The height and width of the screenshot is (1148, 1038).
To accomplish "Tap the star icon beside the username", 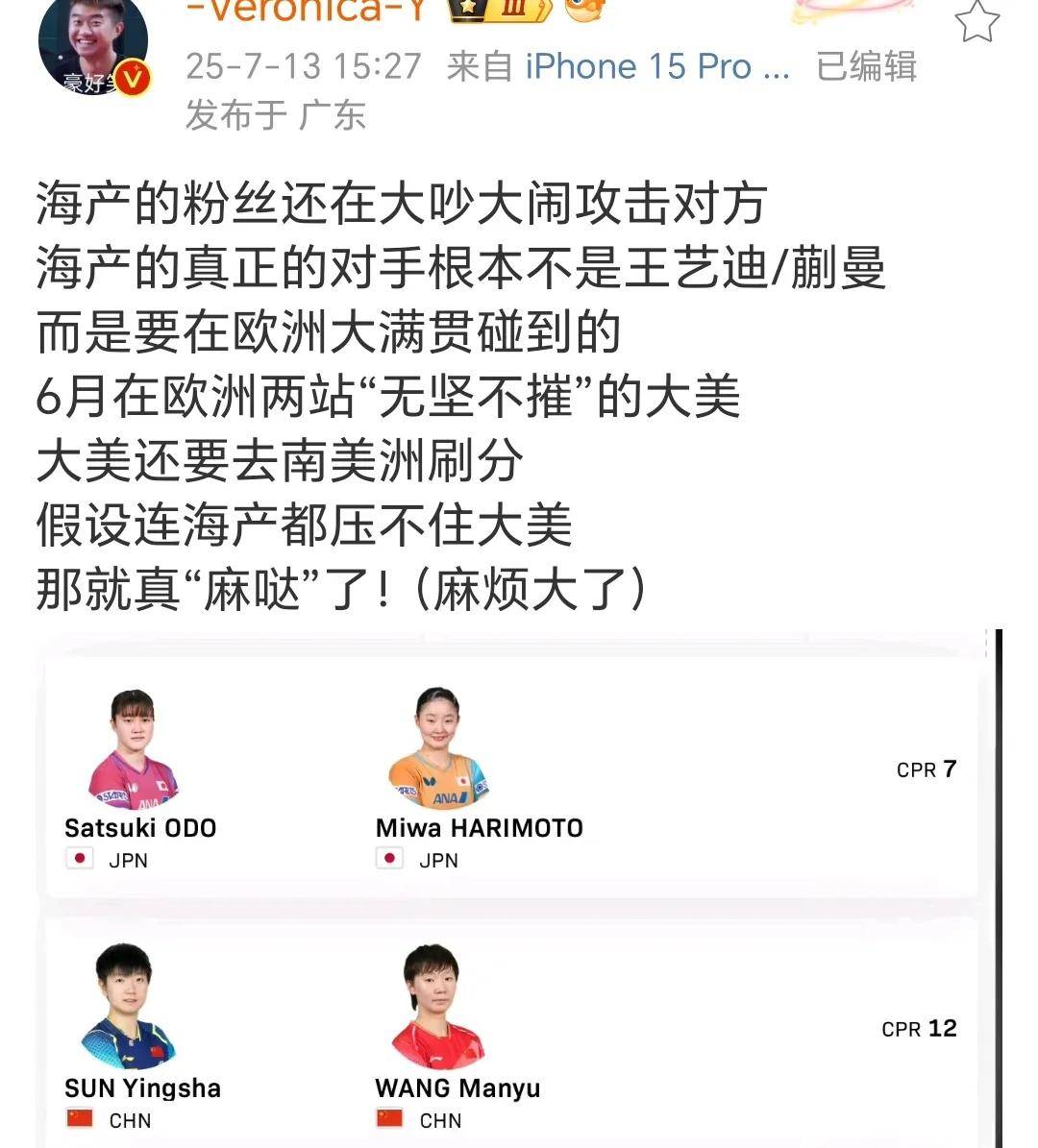I will tap(976, 19).
